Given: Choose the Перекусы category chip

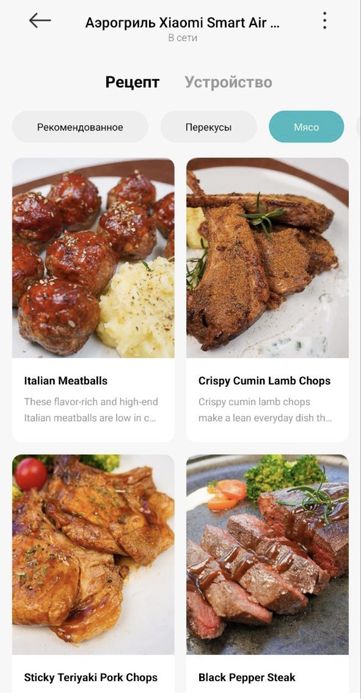Looking at the screenshot, I should [x=209, y=127].
